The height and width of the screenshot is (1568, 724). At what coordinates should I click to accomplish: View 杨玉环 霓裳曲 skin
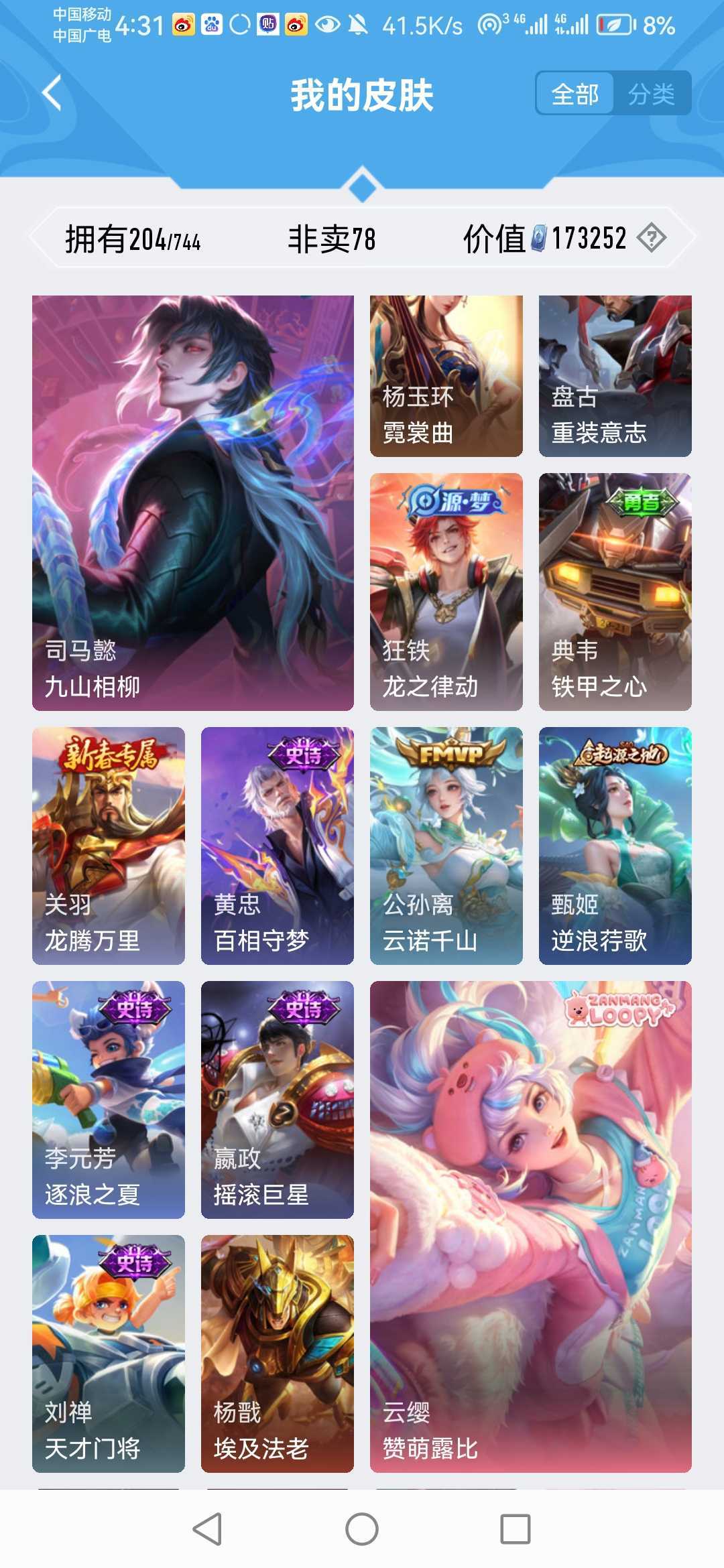[x=446, y=376]
